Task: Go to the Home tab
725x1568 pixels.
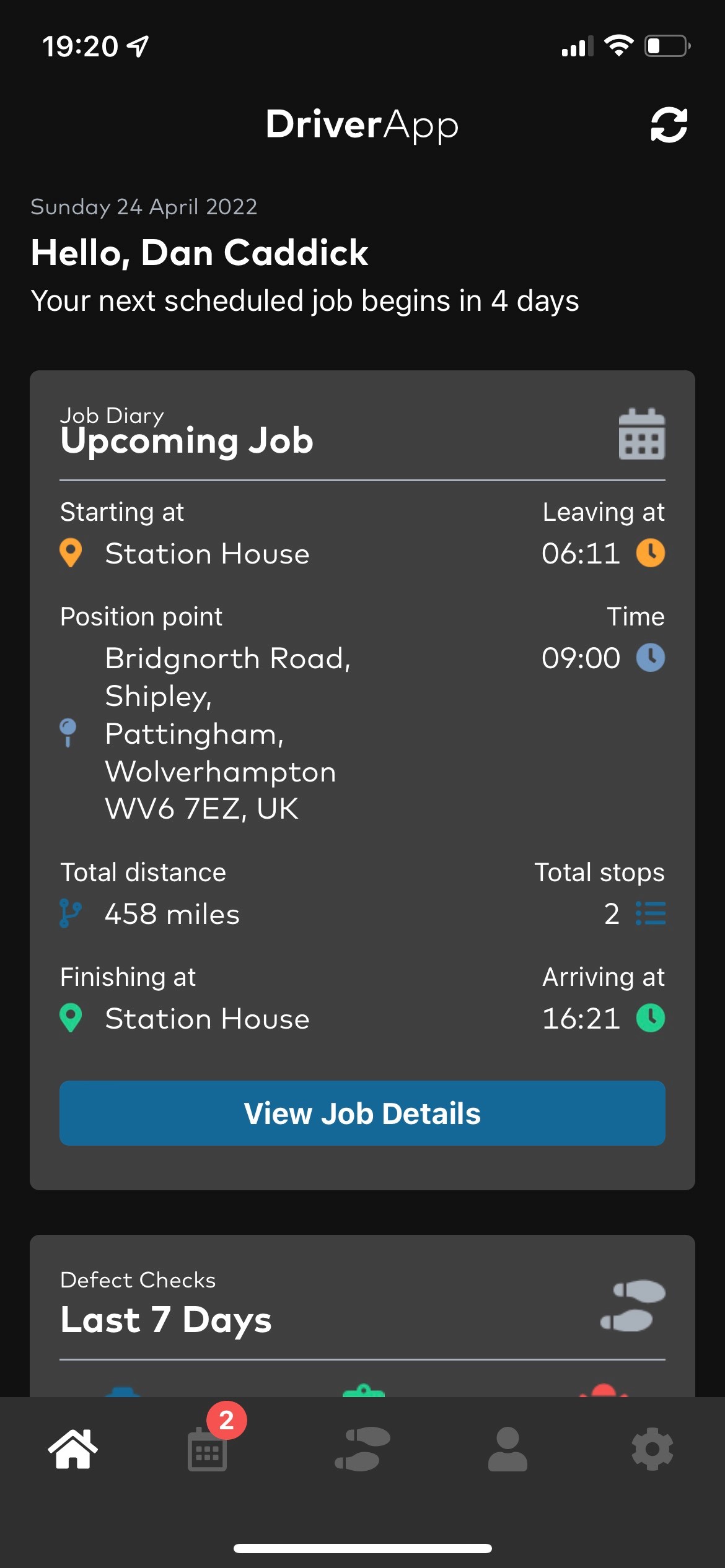Action: tap(73, 1448)
